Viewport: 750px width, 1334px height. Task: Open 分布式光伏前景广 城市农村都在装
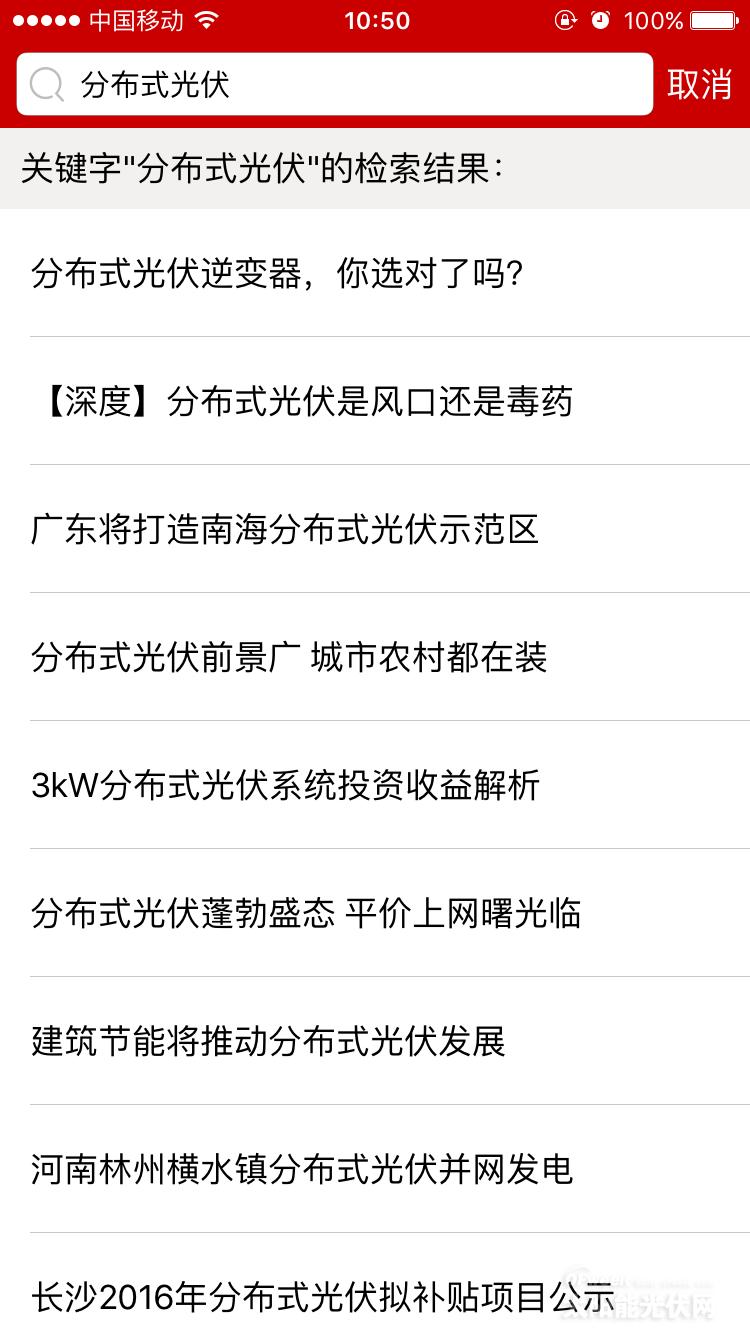[290, 657]
